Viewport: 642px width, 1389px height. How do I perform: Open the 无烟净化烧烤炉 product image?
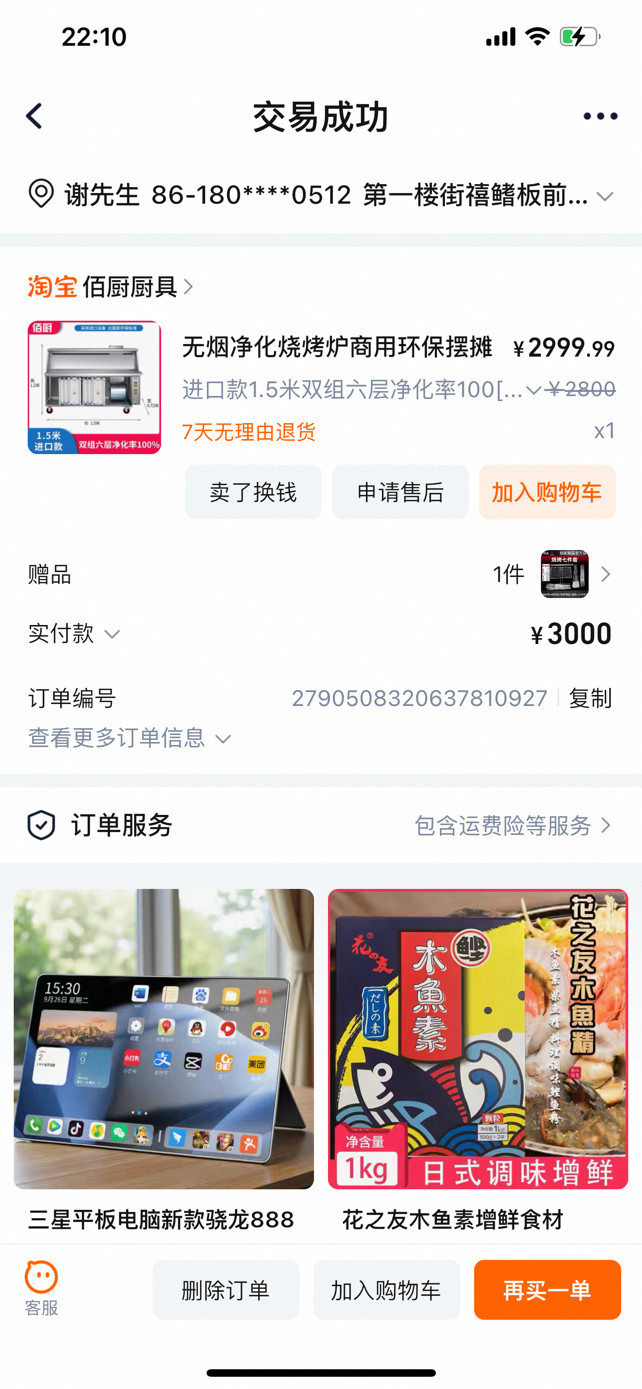pyautogui.click(x=94, y=387)
